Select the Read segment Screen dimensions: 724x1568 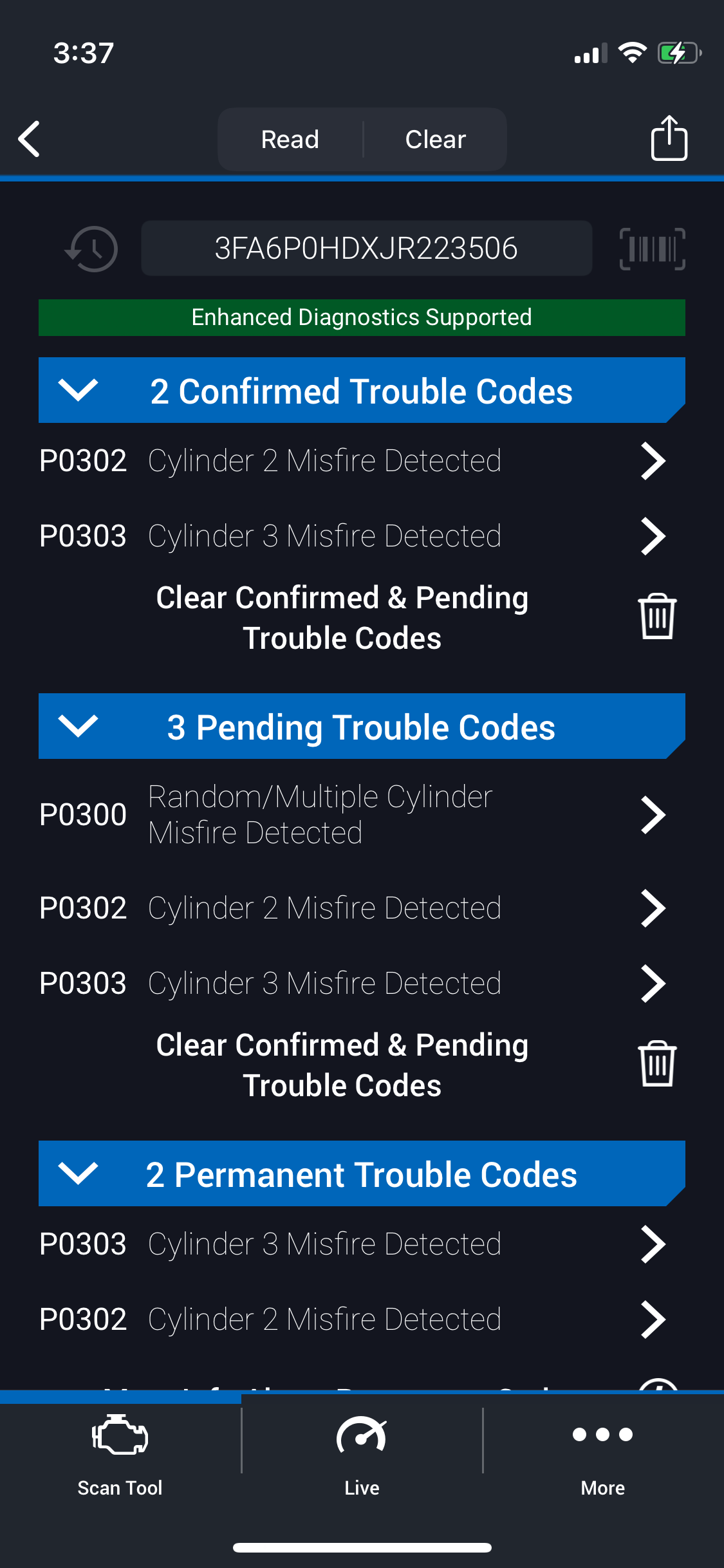(290, 140)
